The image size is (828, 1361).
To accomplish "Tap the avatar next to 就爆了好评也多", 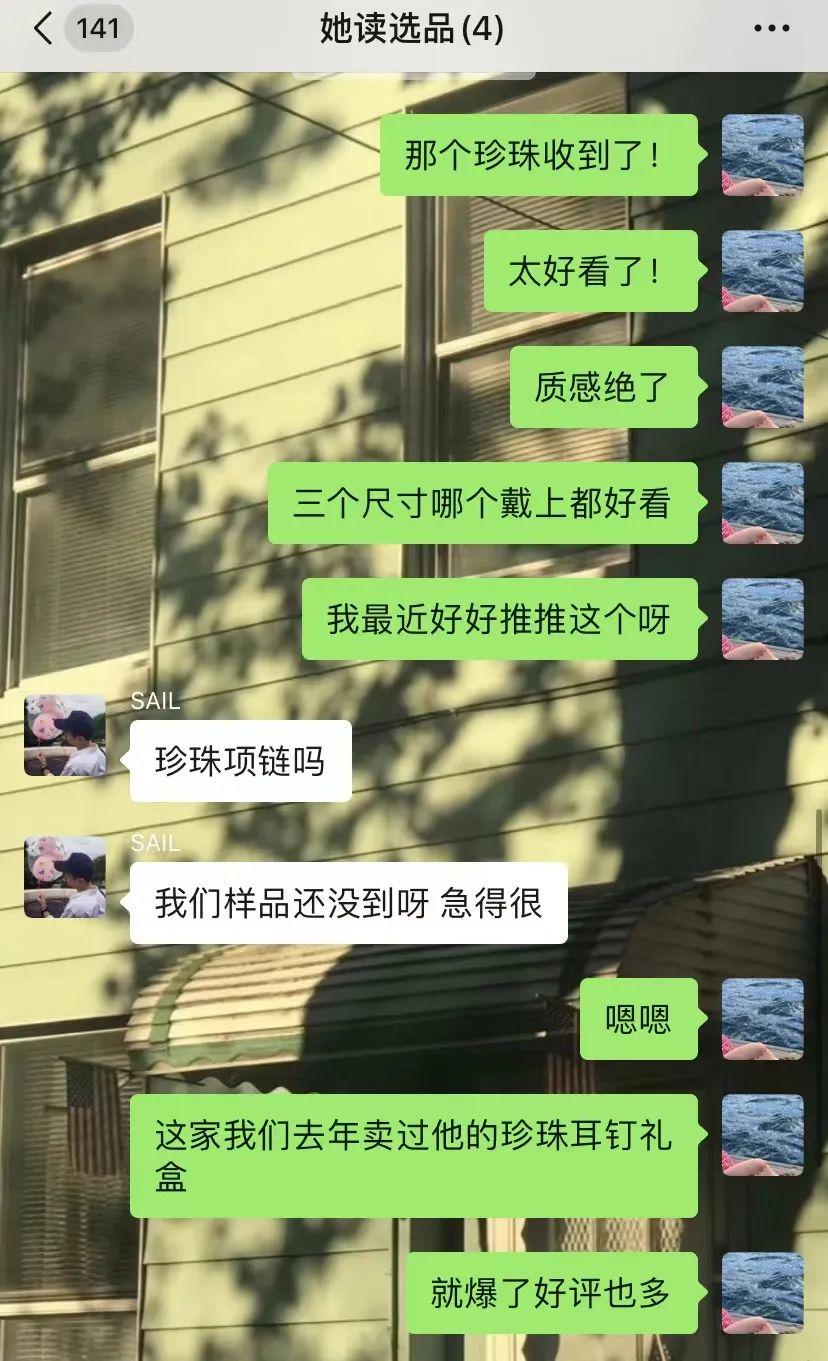I will click(762, 1292).
